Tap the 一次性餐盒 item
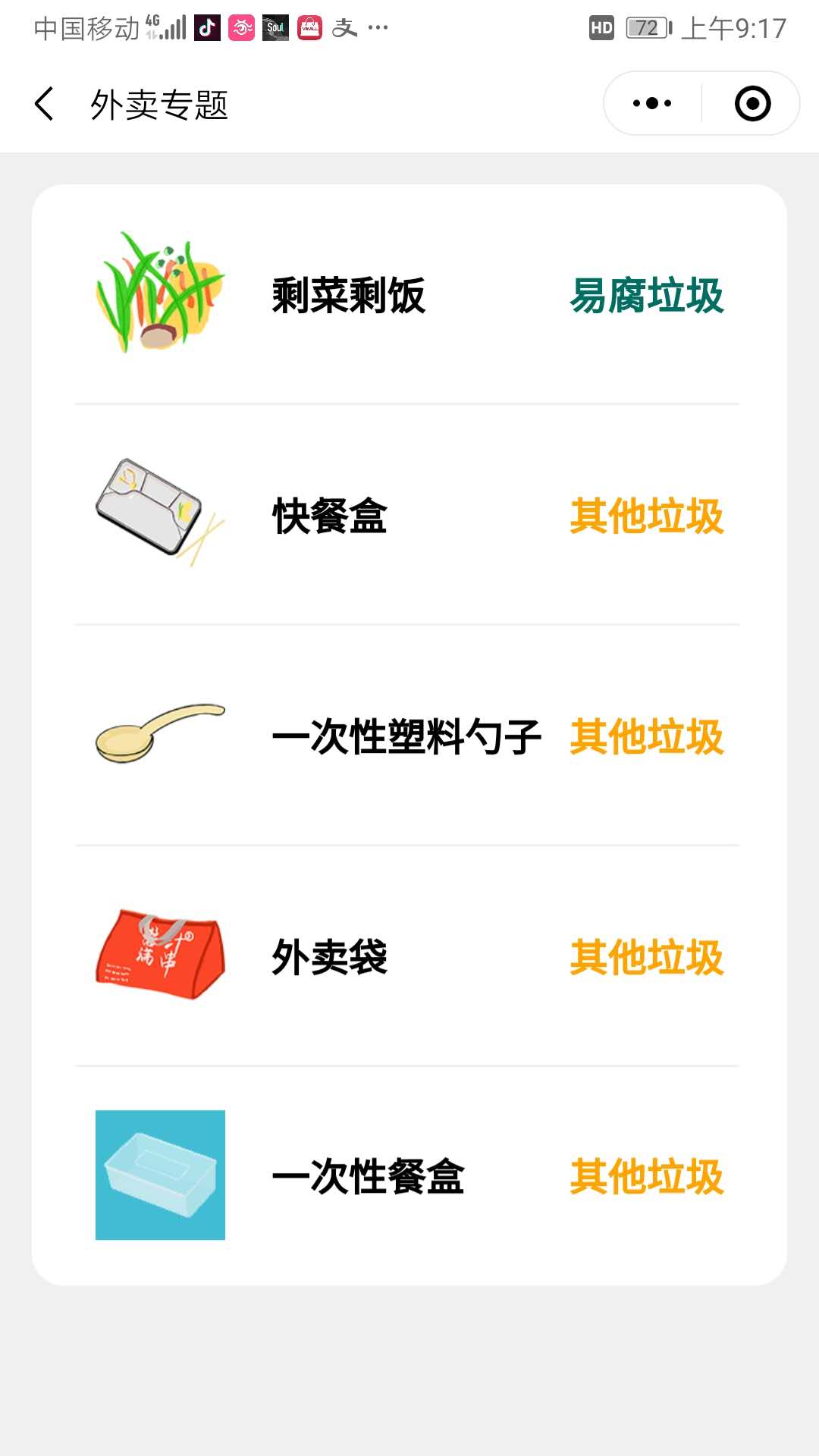Image resolution: width=819 pixels, height=1456 pixels. coord(408,1175)
